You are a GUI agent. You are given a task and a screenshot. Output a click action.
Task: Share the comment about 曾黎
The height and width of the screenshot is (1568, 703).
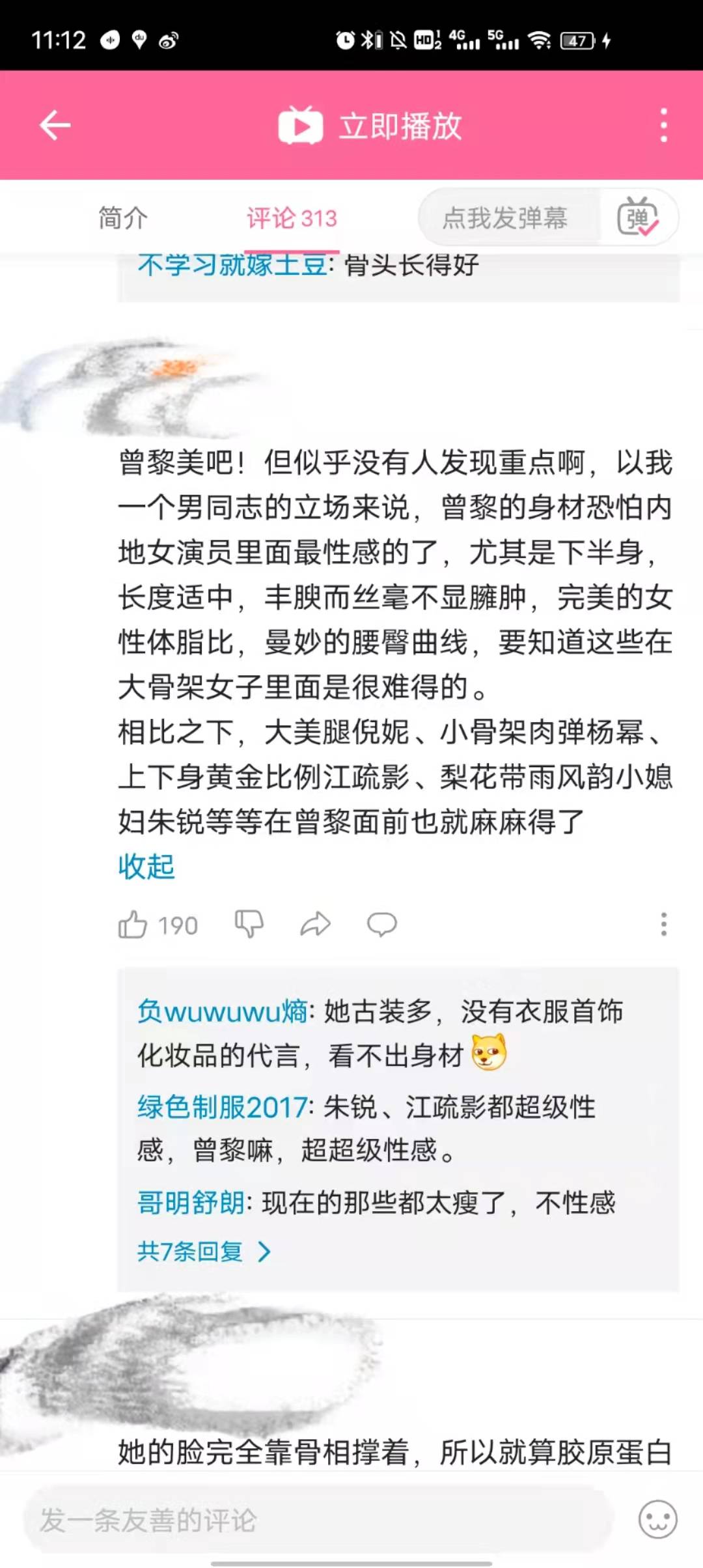click(316, 924)
